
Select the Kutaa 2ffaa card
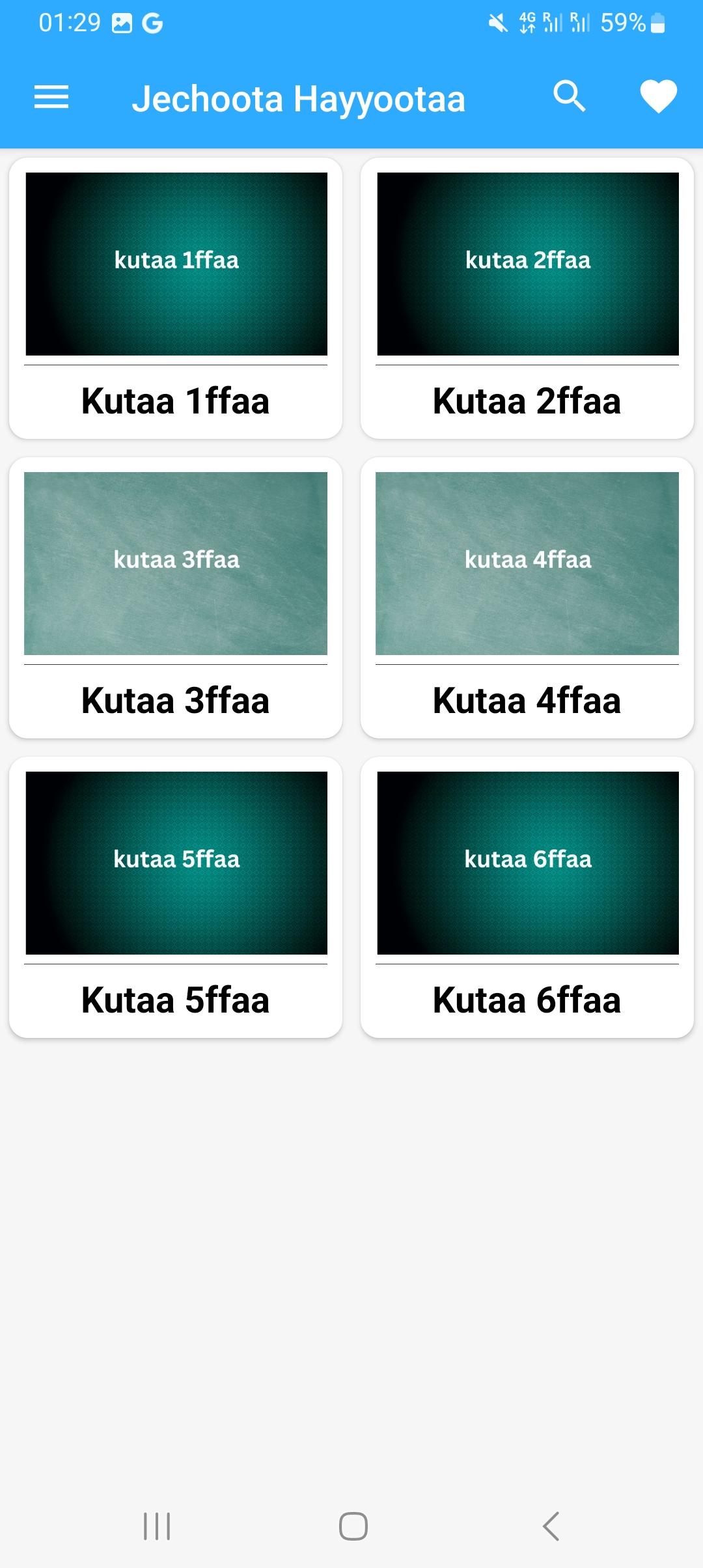pyautogui.click(x=527, y=298)
